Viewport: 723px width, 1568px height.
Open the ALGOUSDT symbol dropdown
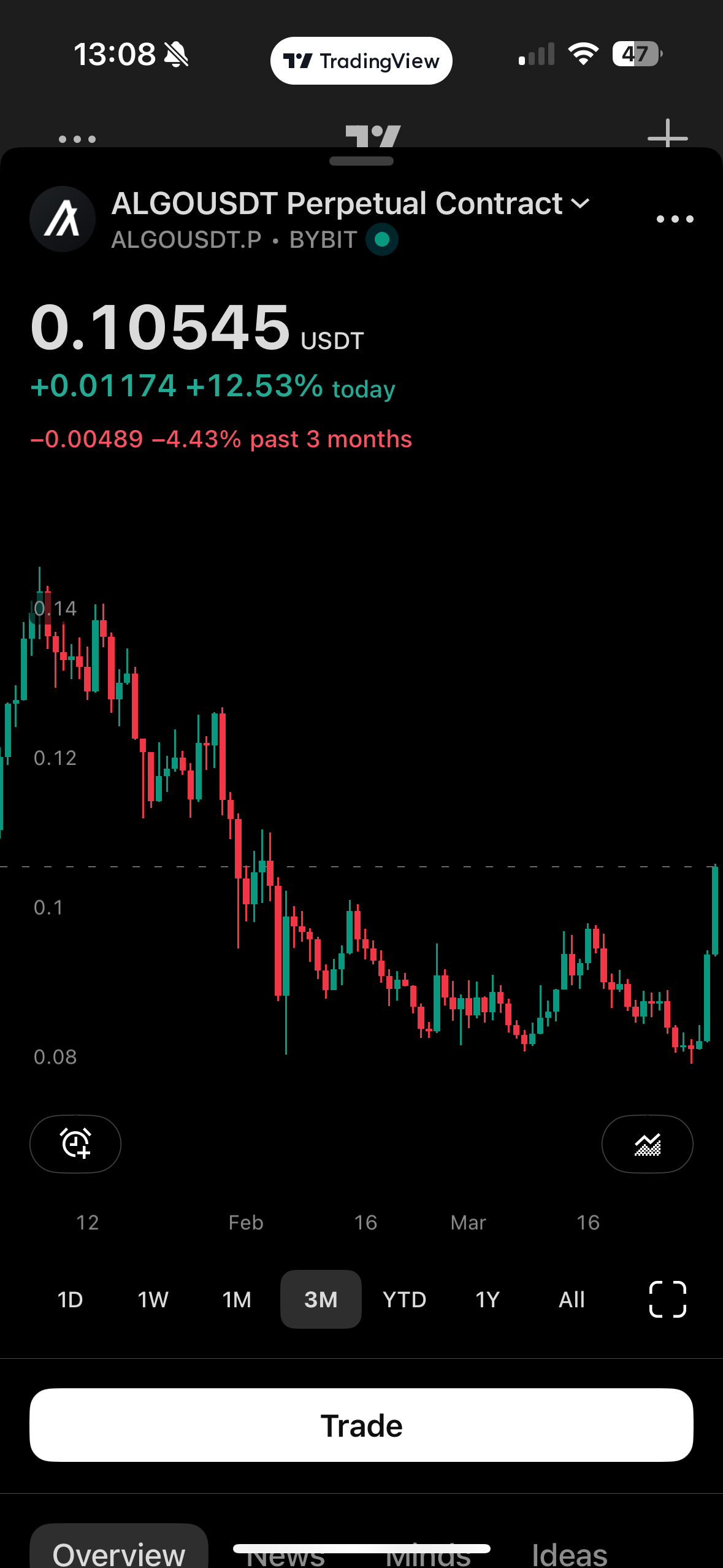click(580, 204)
